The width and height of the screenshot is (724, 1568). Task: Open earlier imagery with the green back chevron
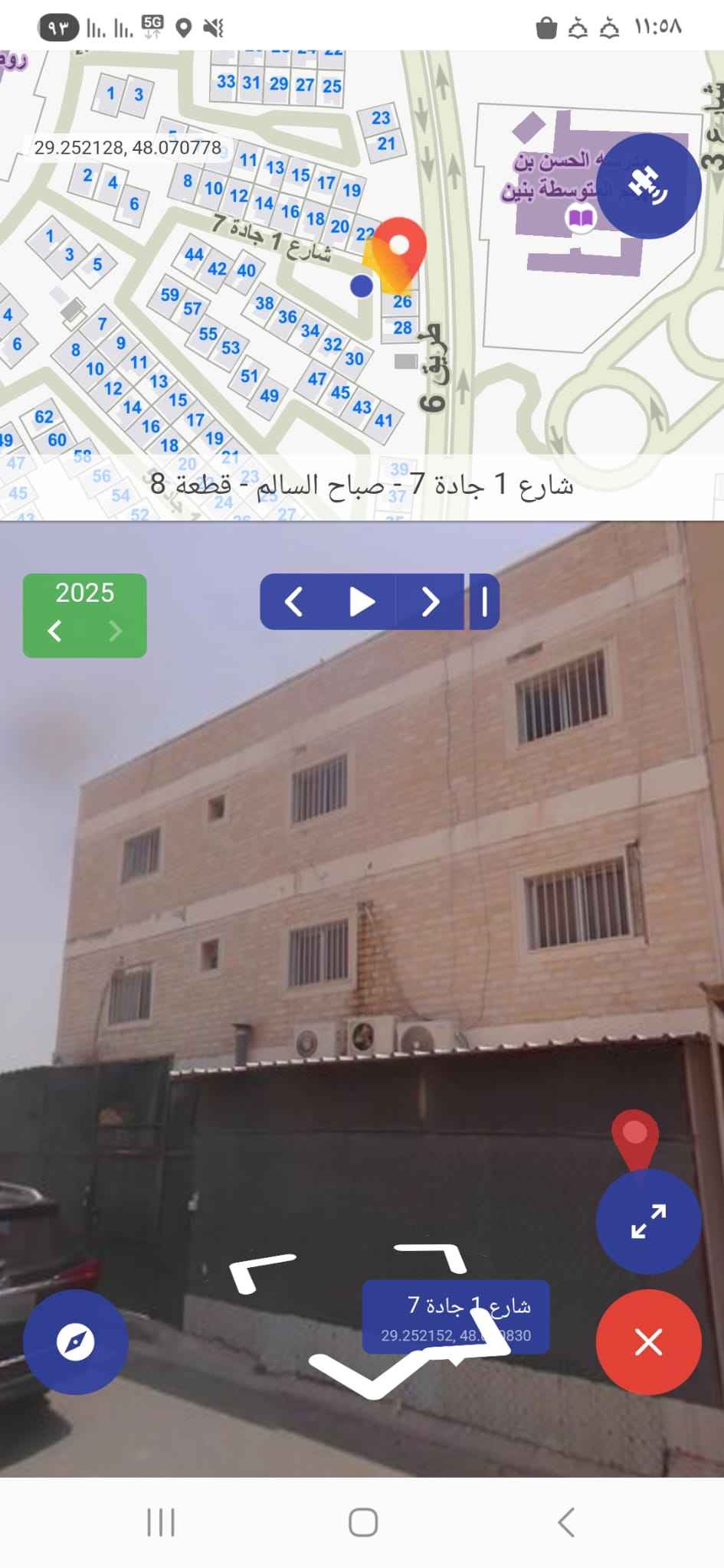coord(54,632)
